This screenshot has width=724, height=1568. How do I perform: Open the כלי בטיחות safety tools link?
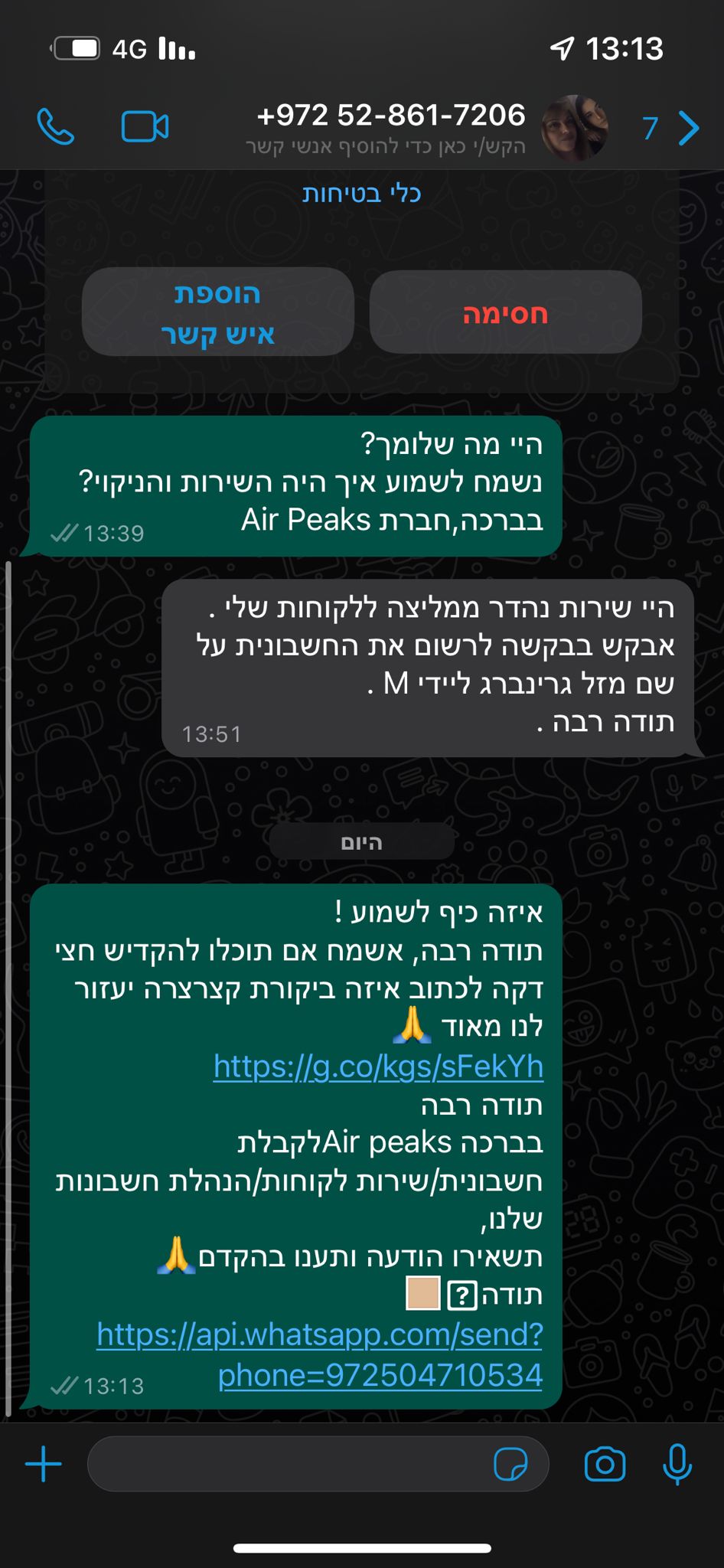(x=361, y=194)
